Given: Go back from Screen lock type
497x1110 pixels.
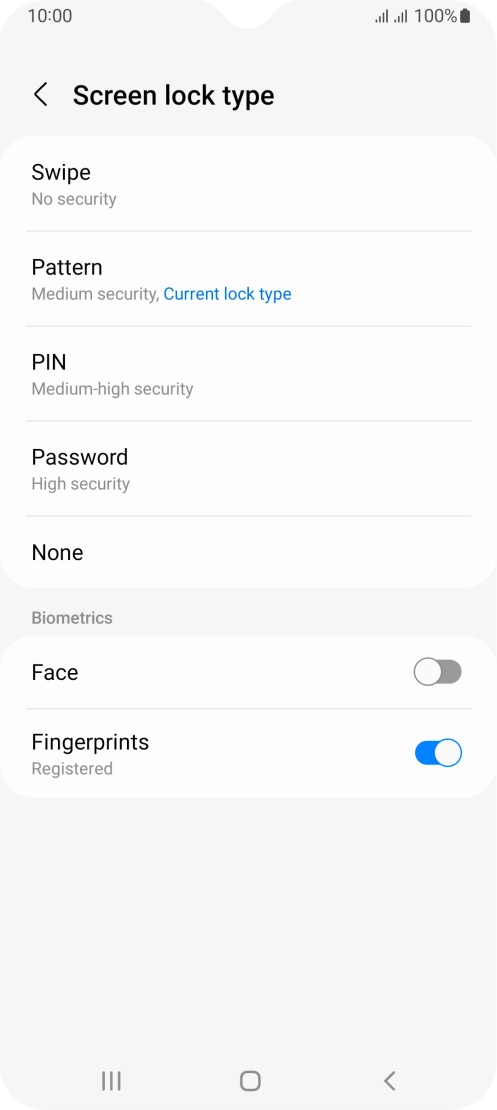Looking at the screenshot, I should pos(41,95).
